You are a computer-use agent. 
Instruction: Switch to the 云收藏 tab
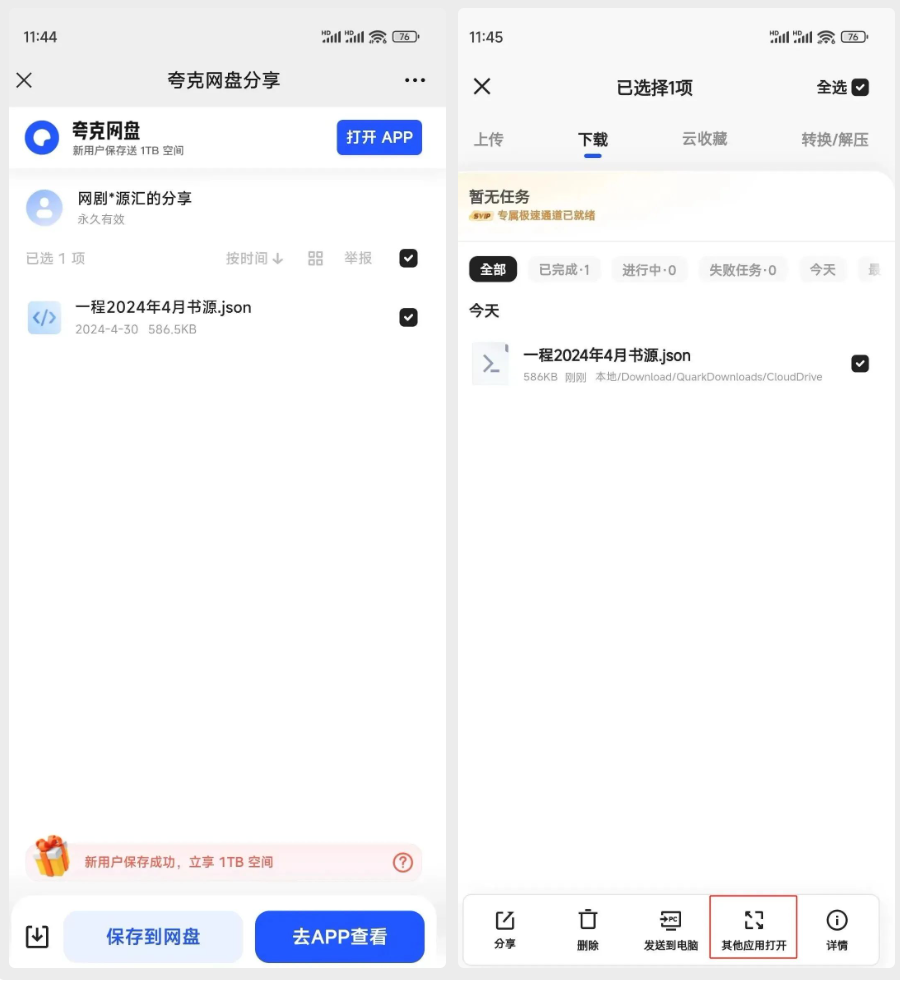pyautogui.click(x=704, y=139)
